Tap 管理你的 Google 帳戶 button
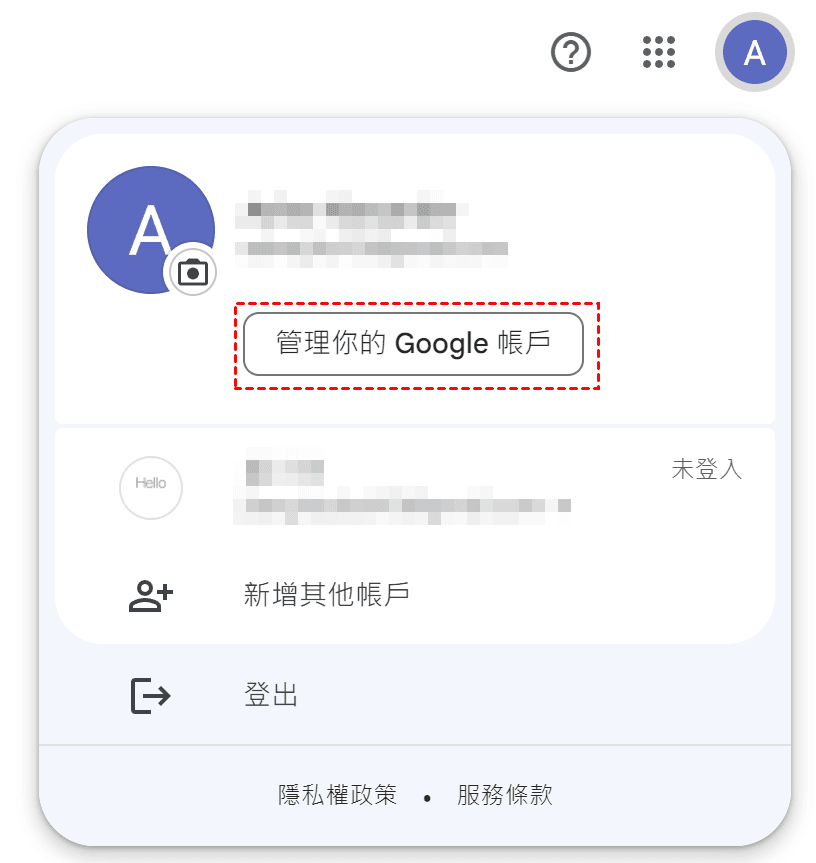The height and width of the screenshot is (863, 816). pyautogui.click(x=413, y=344)
